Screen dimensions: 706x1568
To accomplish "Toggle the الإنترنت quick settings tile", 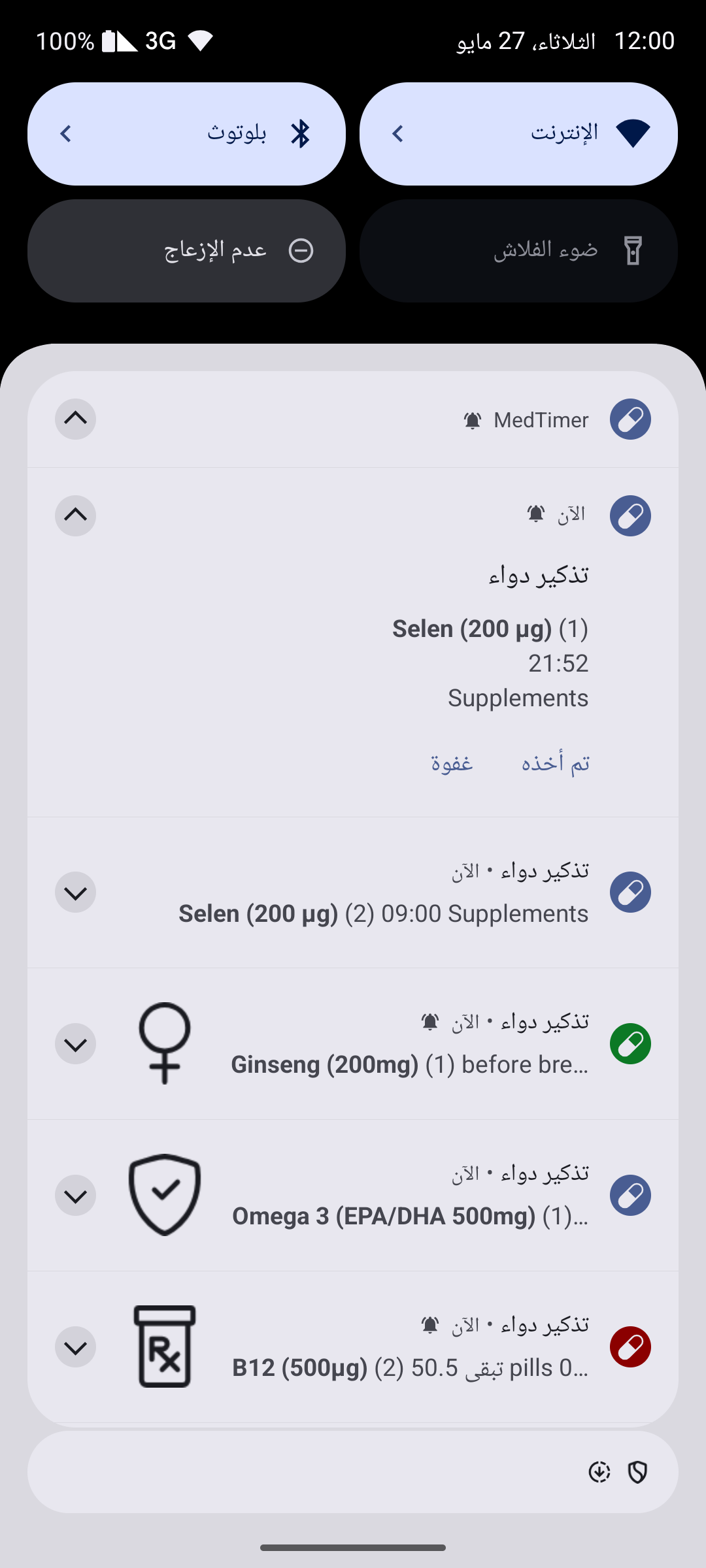I will (x=518, y=134).
